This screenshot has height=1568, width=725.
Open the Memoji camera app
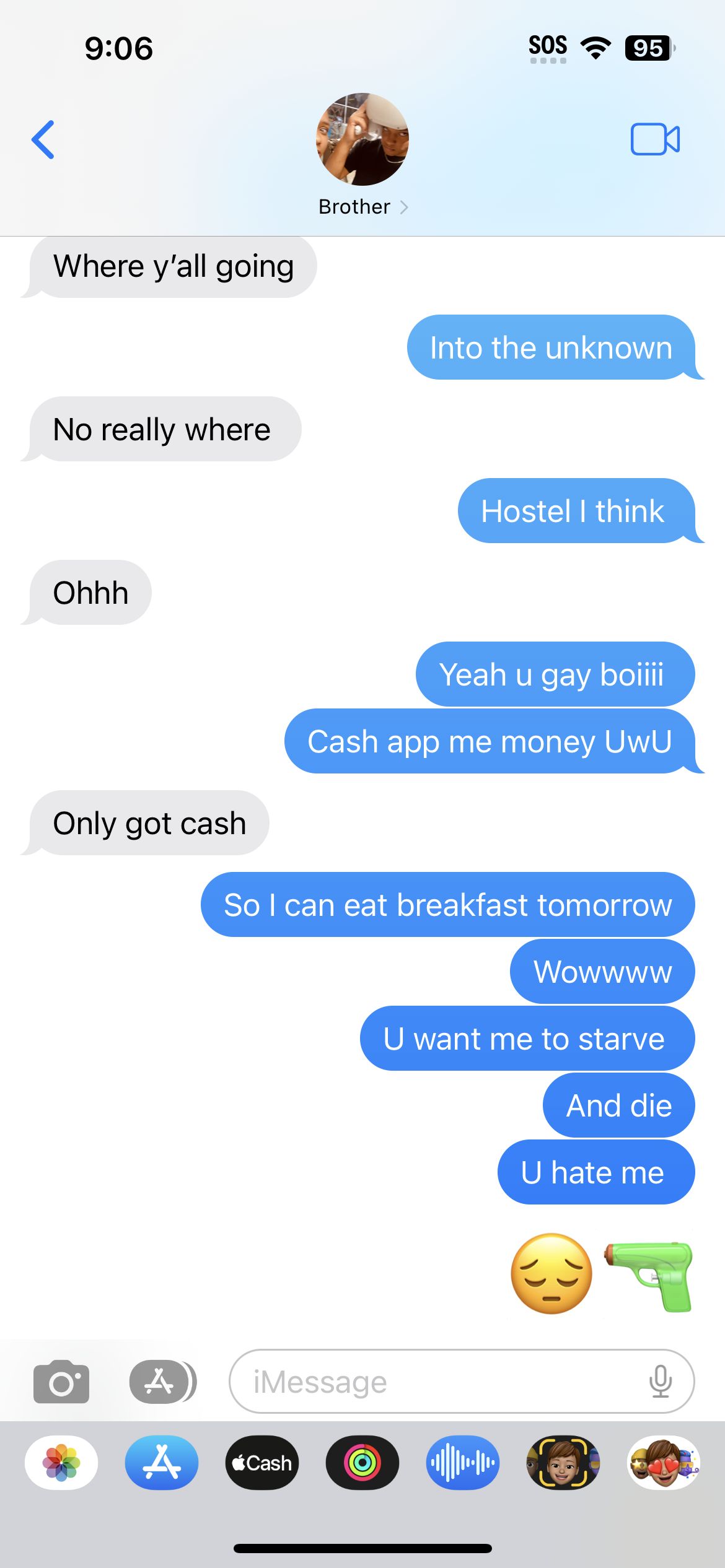click(x=563, y=1463)
